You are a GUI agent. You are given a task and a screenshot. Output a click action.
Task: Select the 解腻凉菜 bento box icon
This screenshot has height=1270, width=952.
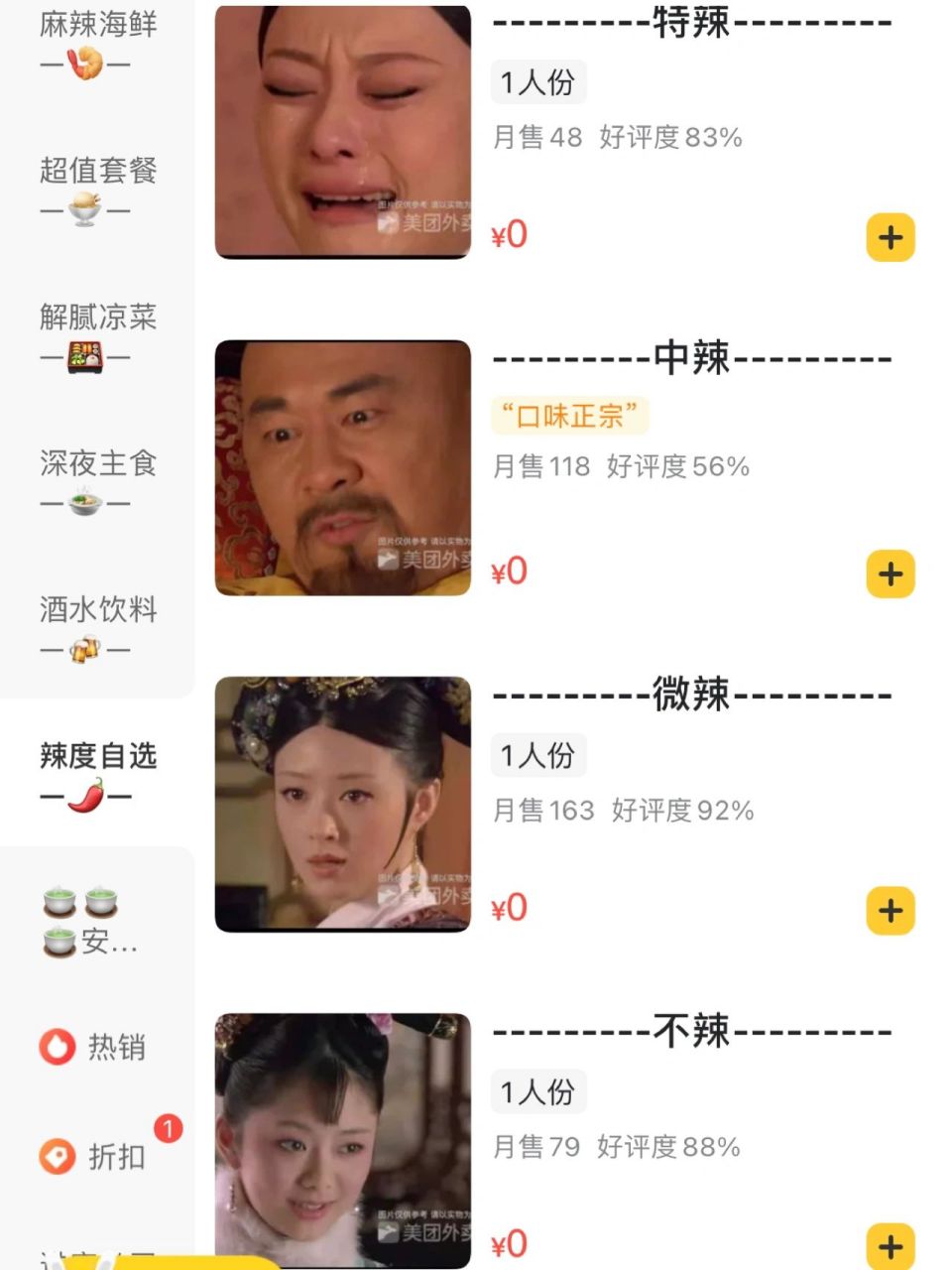[x=83, y=357]
